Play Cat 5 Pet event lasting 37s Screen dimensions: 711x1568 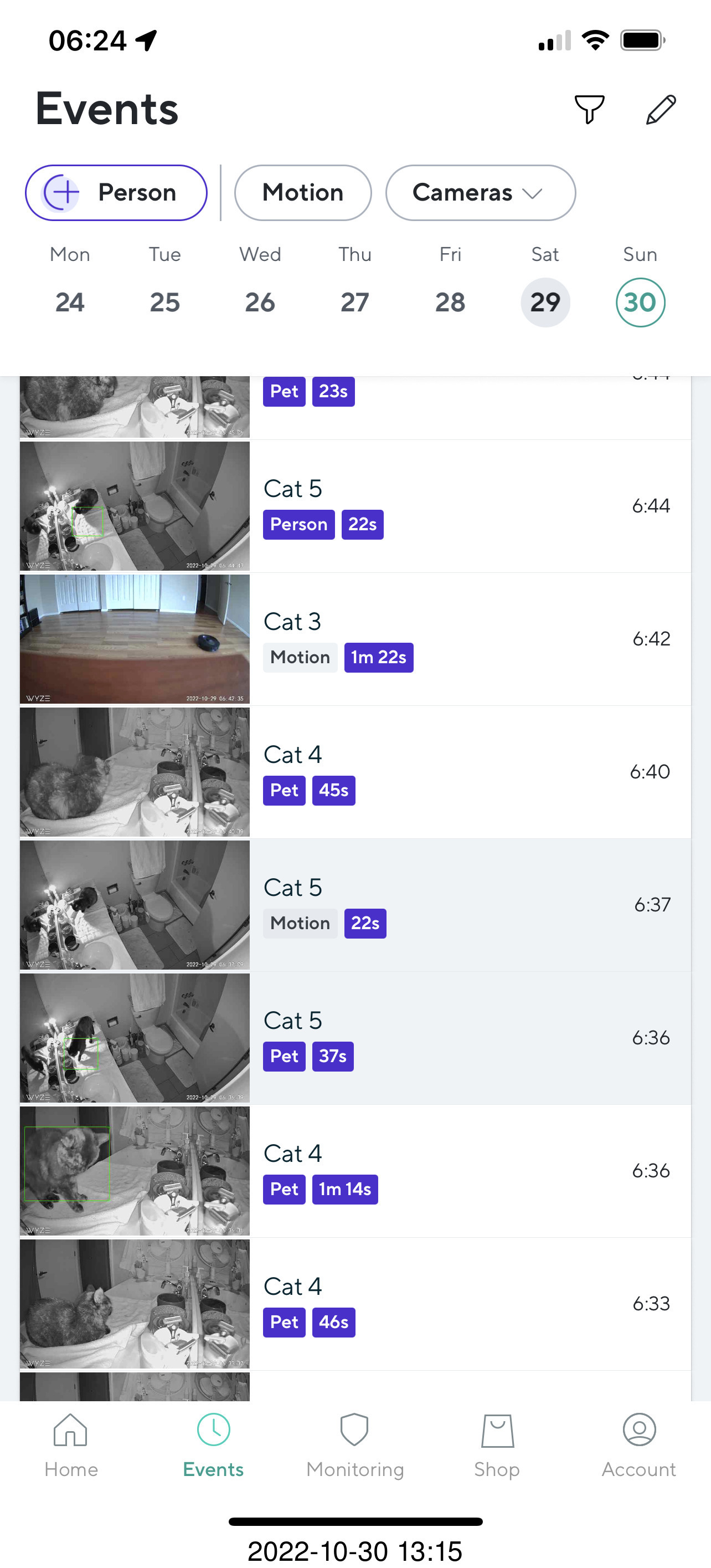tap(355, 1038)
